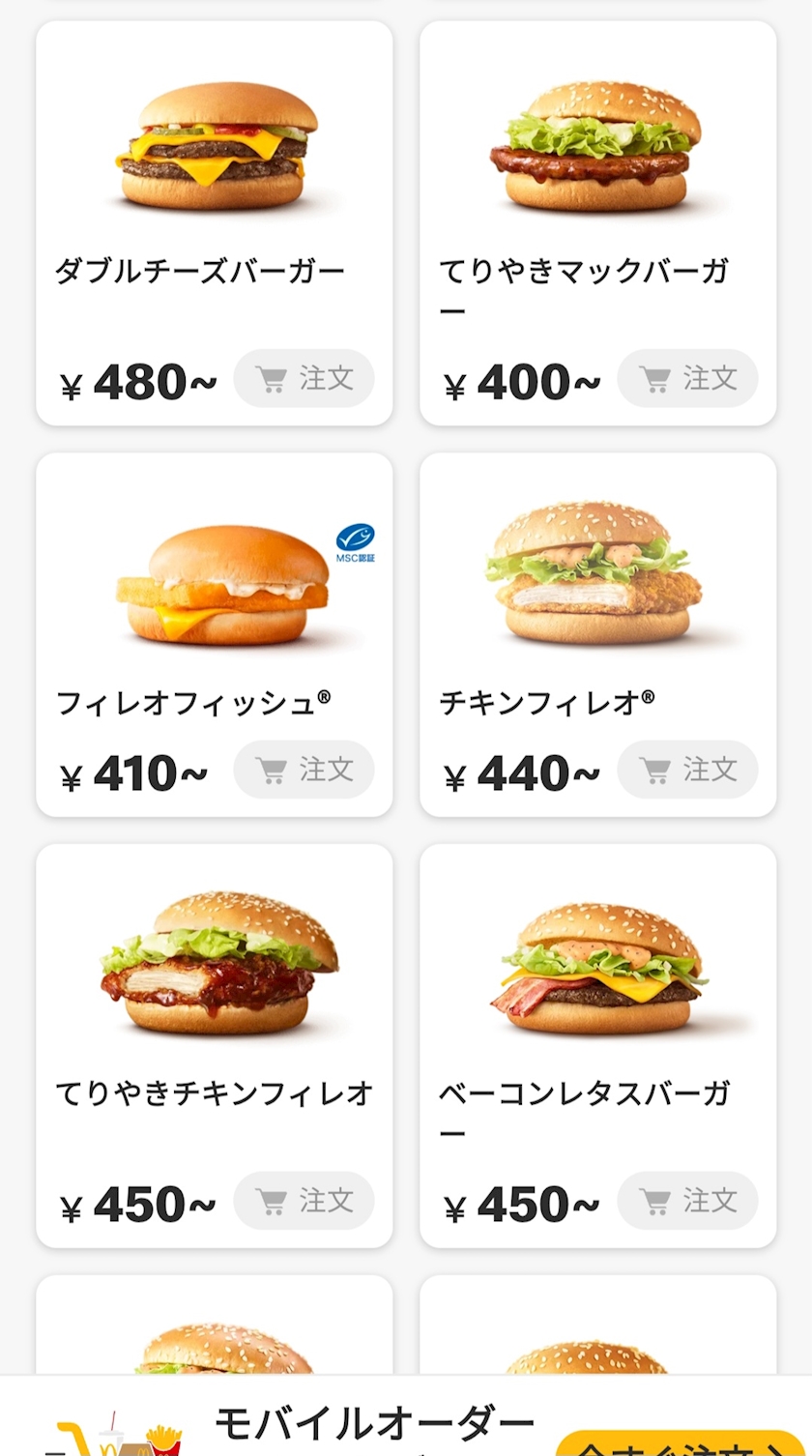This screenshot has width=812, height=1456.
Task: Add フィレオフィッシュ with its 注文 button
Action: 304,770
